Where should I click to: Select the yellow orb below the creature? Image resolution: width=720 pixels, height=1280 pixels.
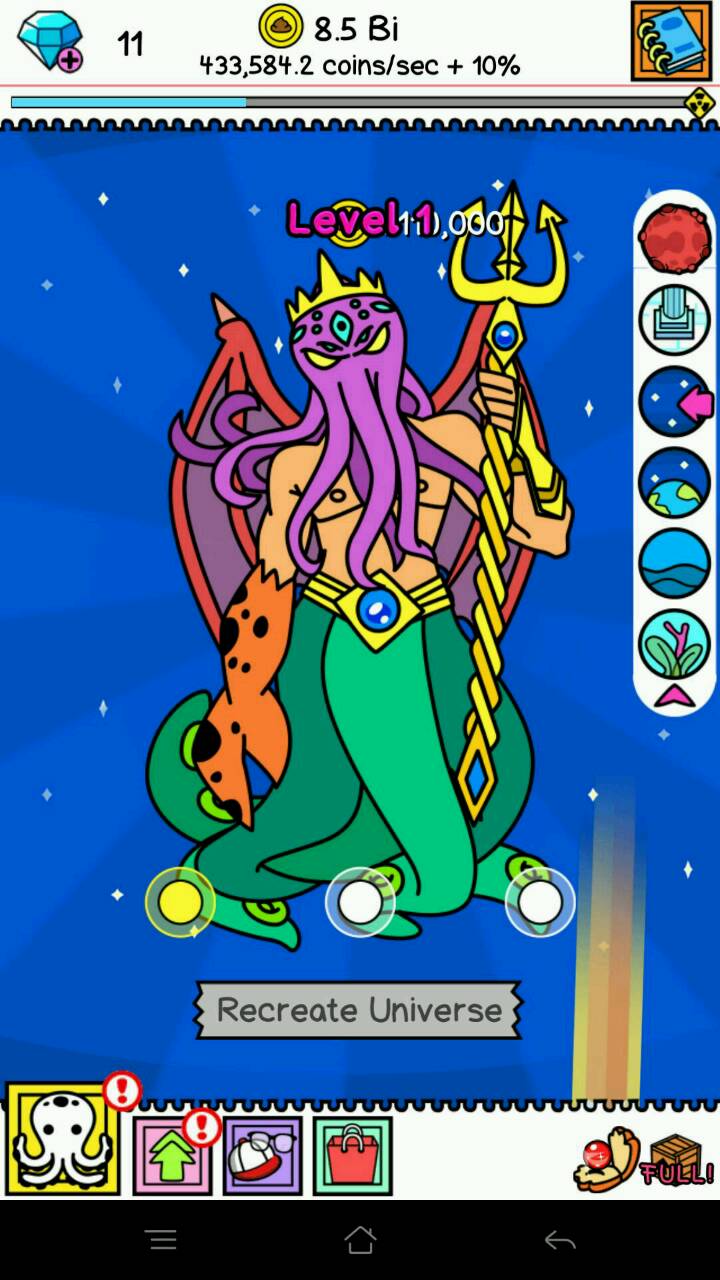(x=180, y=902)
